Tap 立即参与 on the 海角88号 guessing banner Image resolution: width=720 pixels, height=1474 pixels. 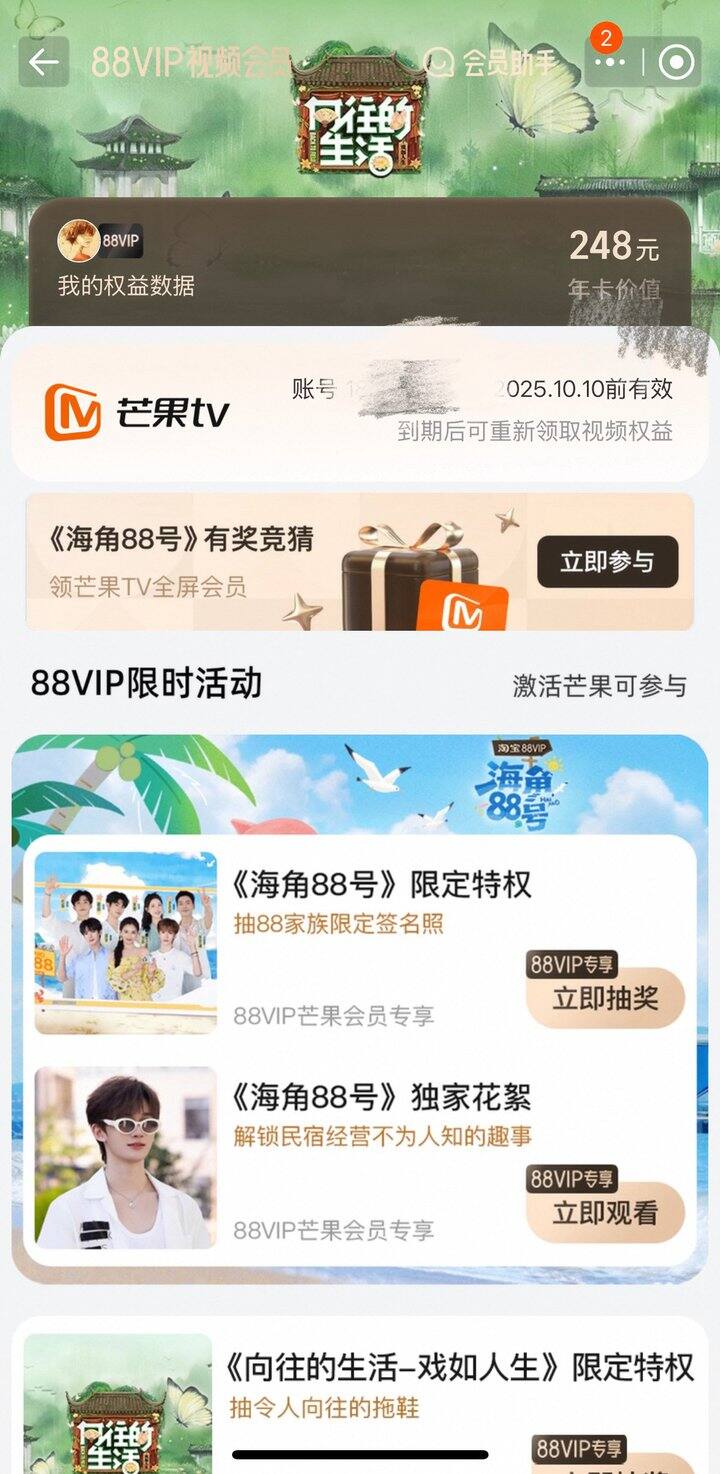(607, 561)
